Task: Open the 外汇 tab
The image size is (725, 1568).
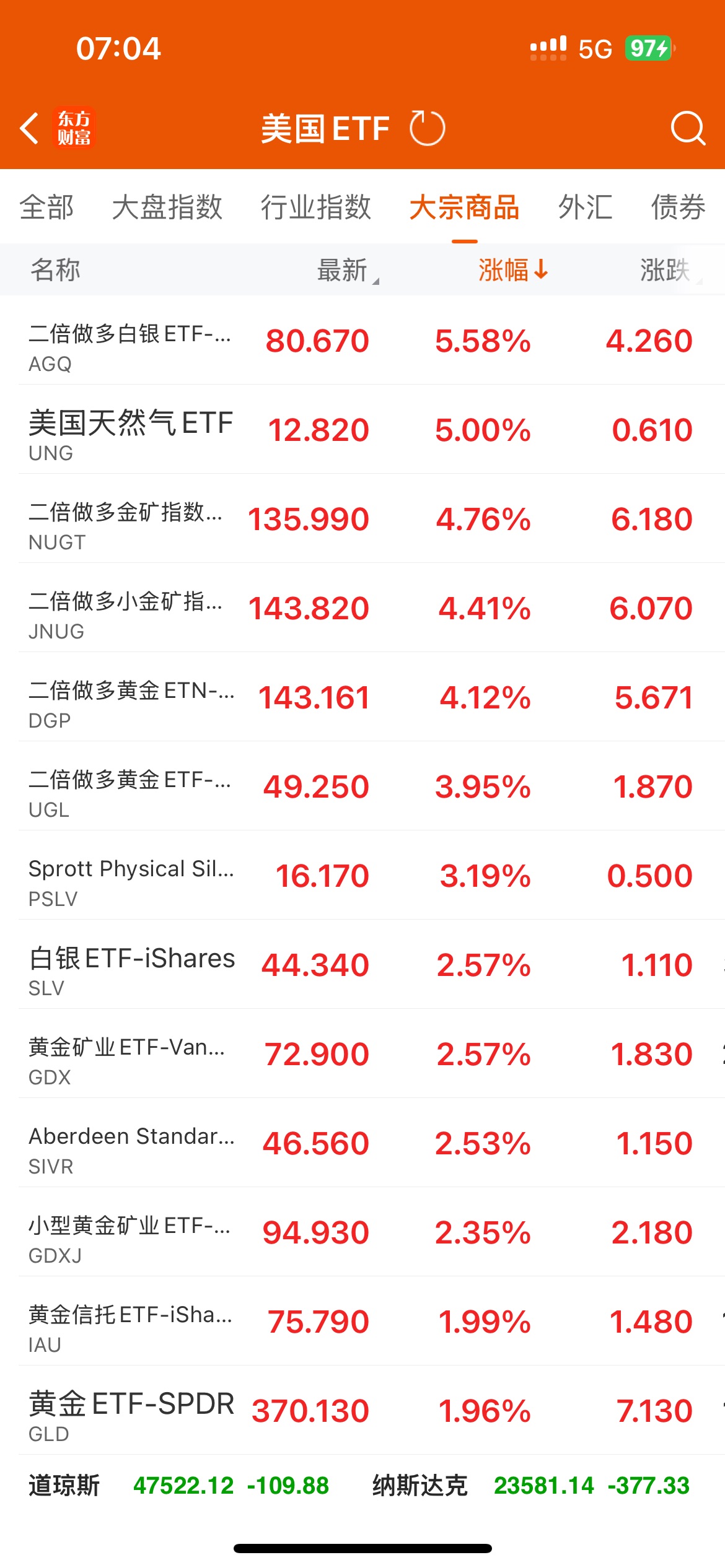Action: [585, 207]
